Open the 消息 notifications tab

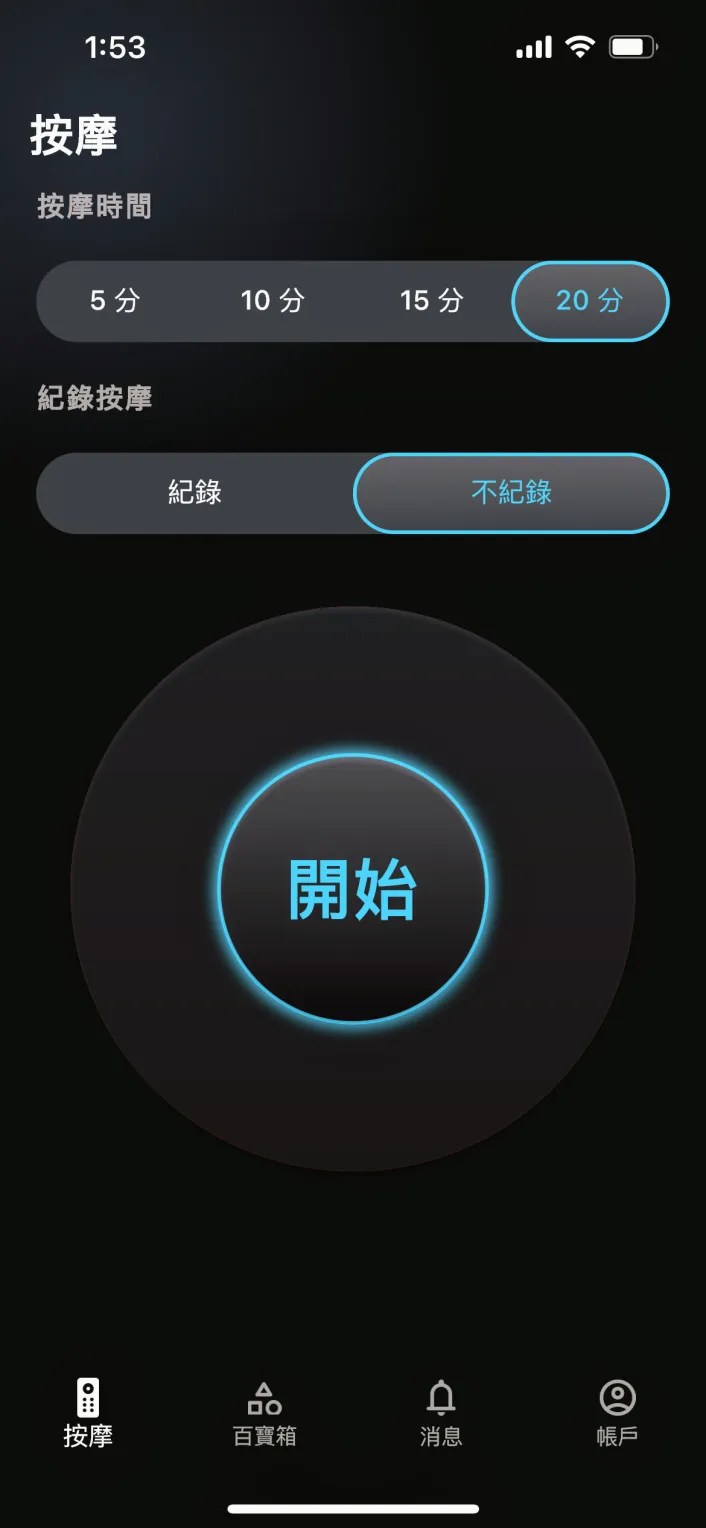441,1413
